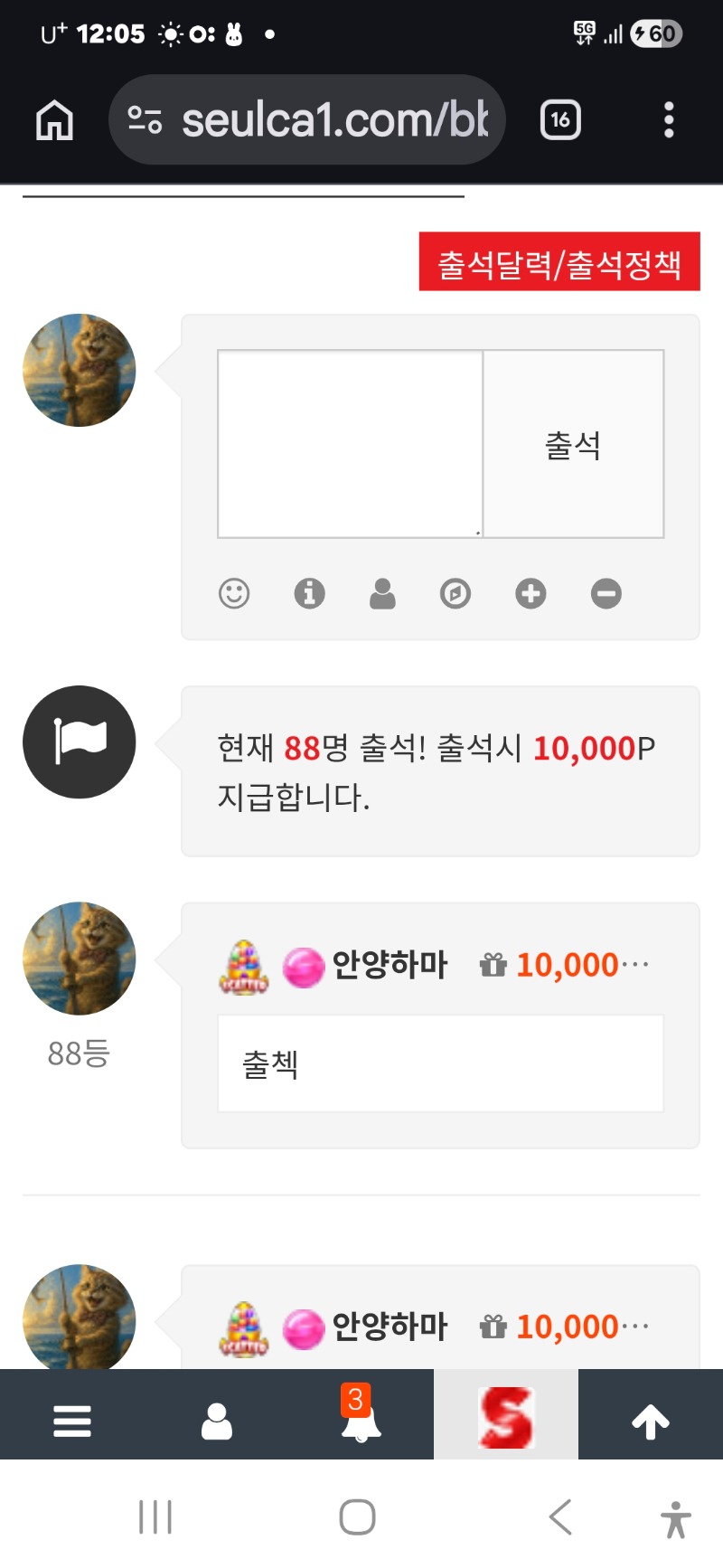Open the profile icon in bottom bar
Viewport: 723px width, 1568px height.
pyautogui.click(x=217, y=1421)
